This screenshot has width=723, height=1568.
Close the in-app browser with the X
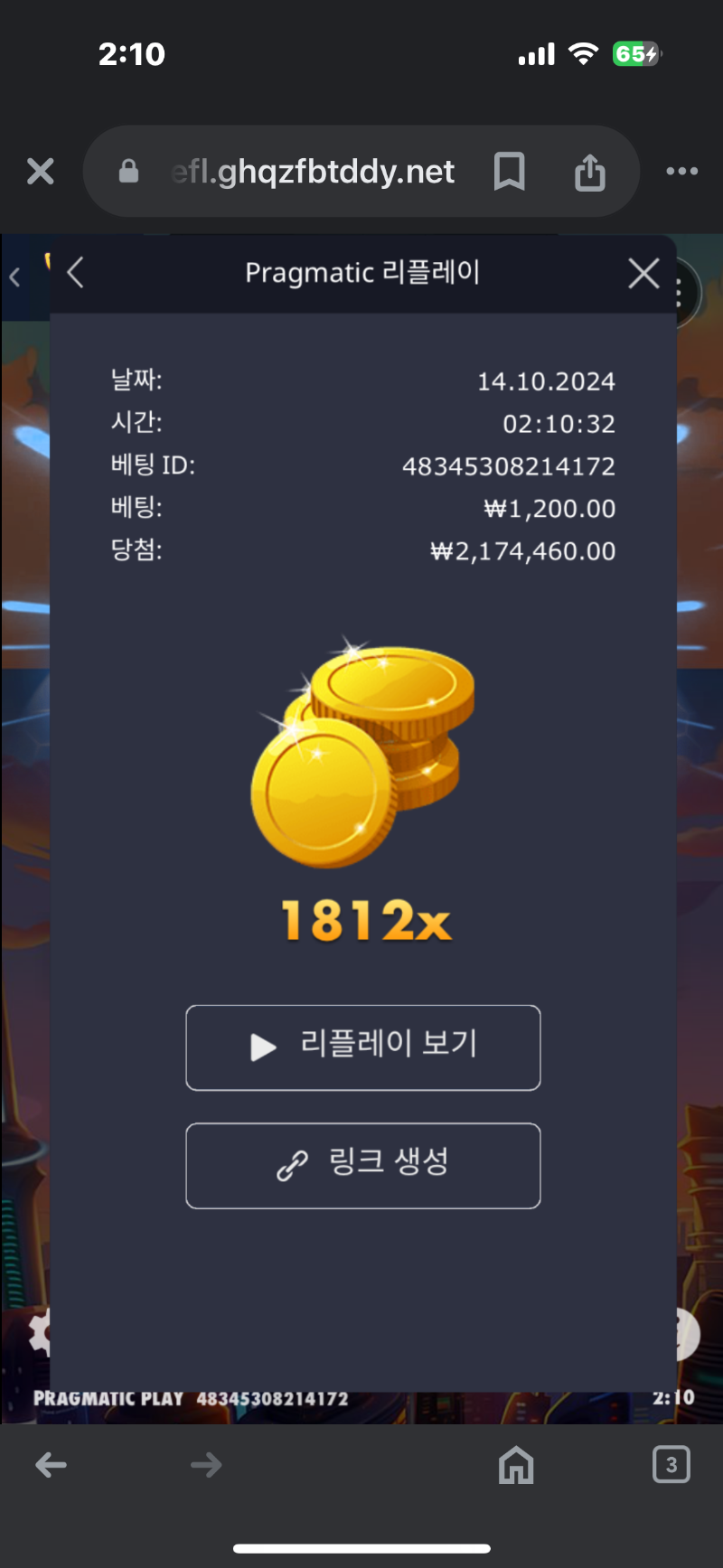(x=41, y=171)
